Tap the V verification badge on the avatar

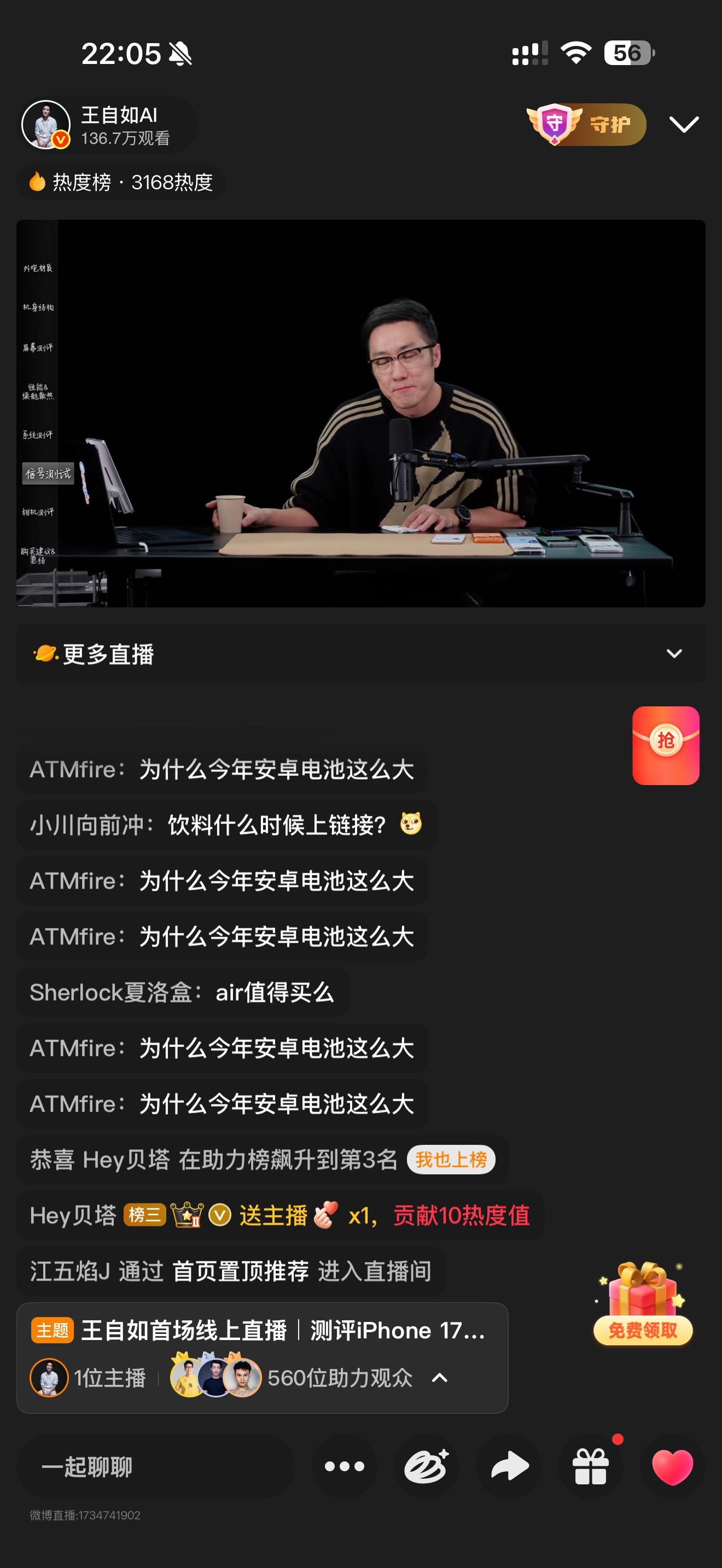(60, 139)
